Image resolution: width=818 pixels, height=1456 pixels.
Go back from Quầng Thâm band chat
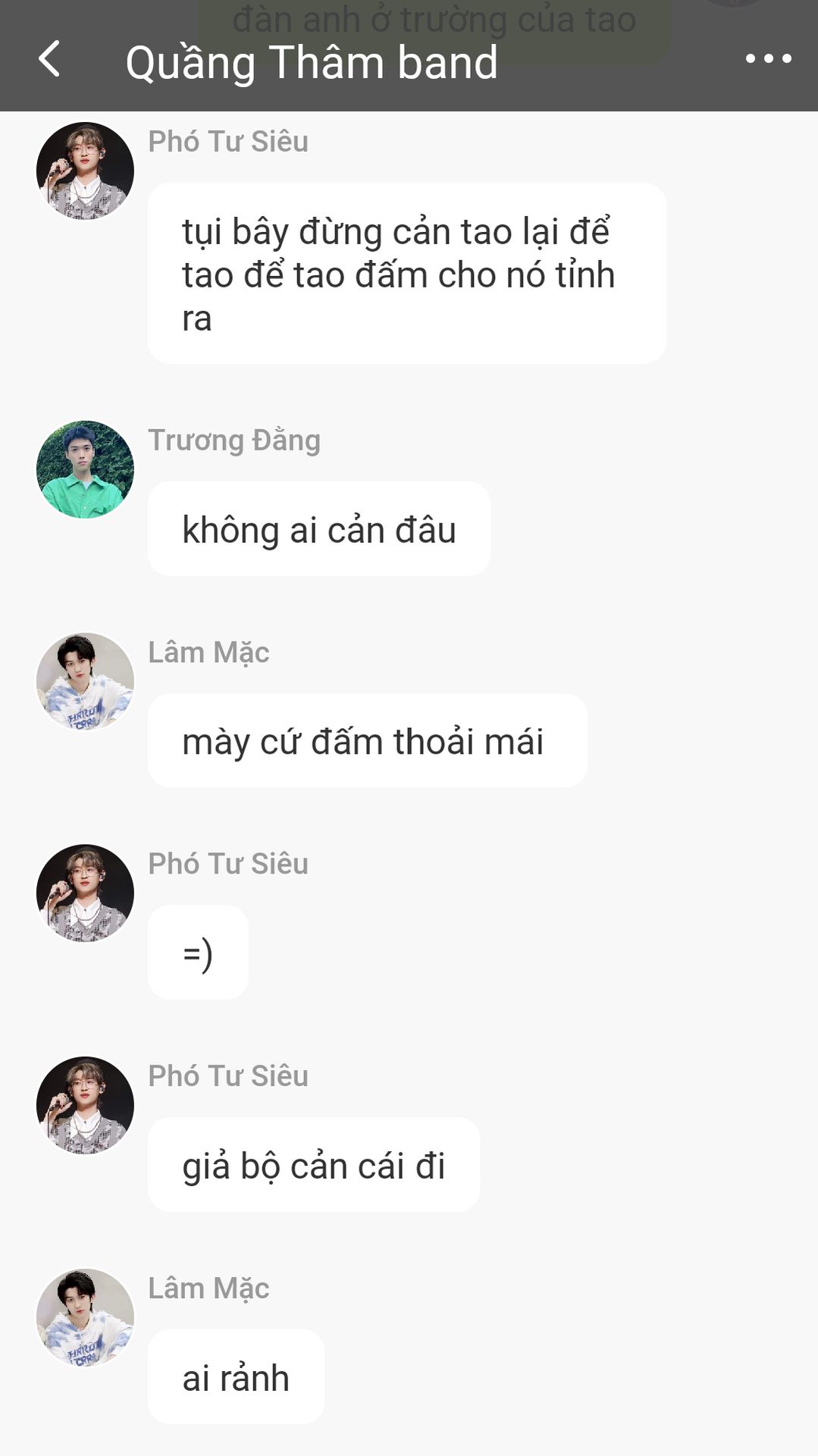pos(49,59)
